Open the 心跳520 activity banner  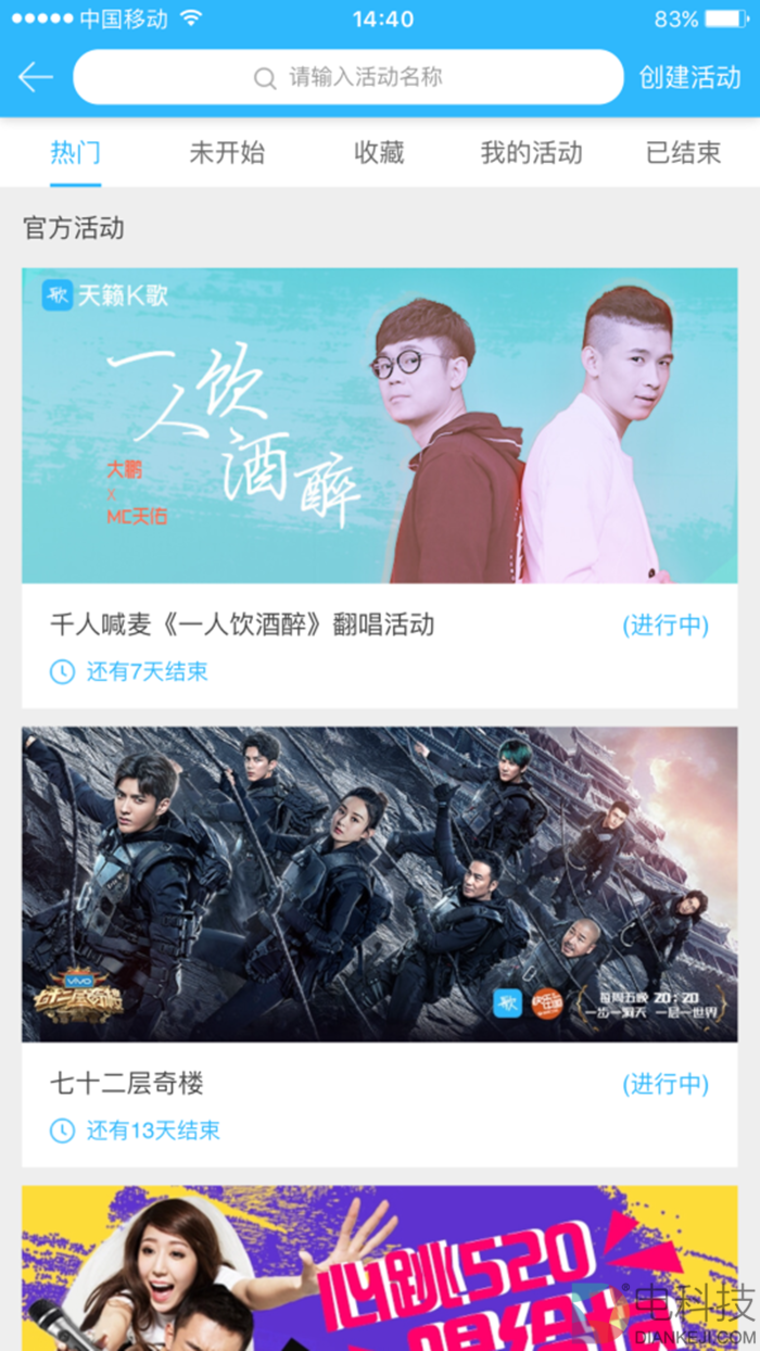click(x=380, y=1268)
